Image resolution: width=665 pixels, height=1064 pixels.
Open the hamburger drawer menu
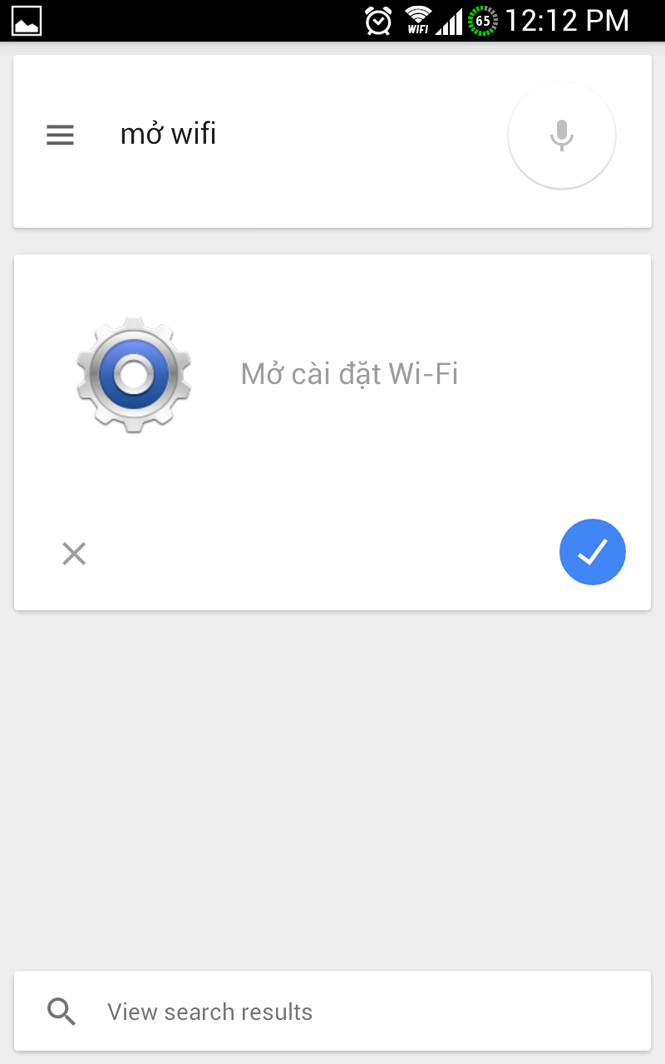click(60, 135)
